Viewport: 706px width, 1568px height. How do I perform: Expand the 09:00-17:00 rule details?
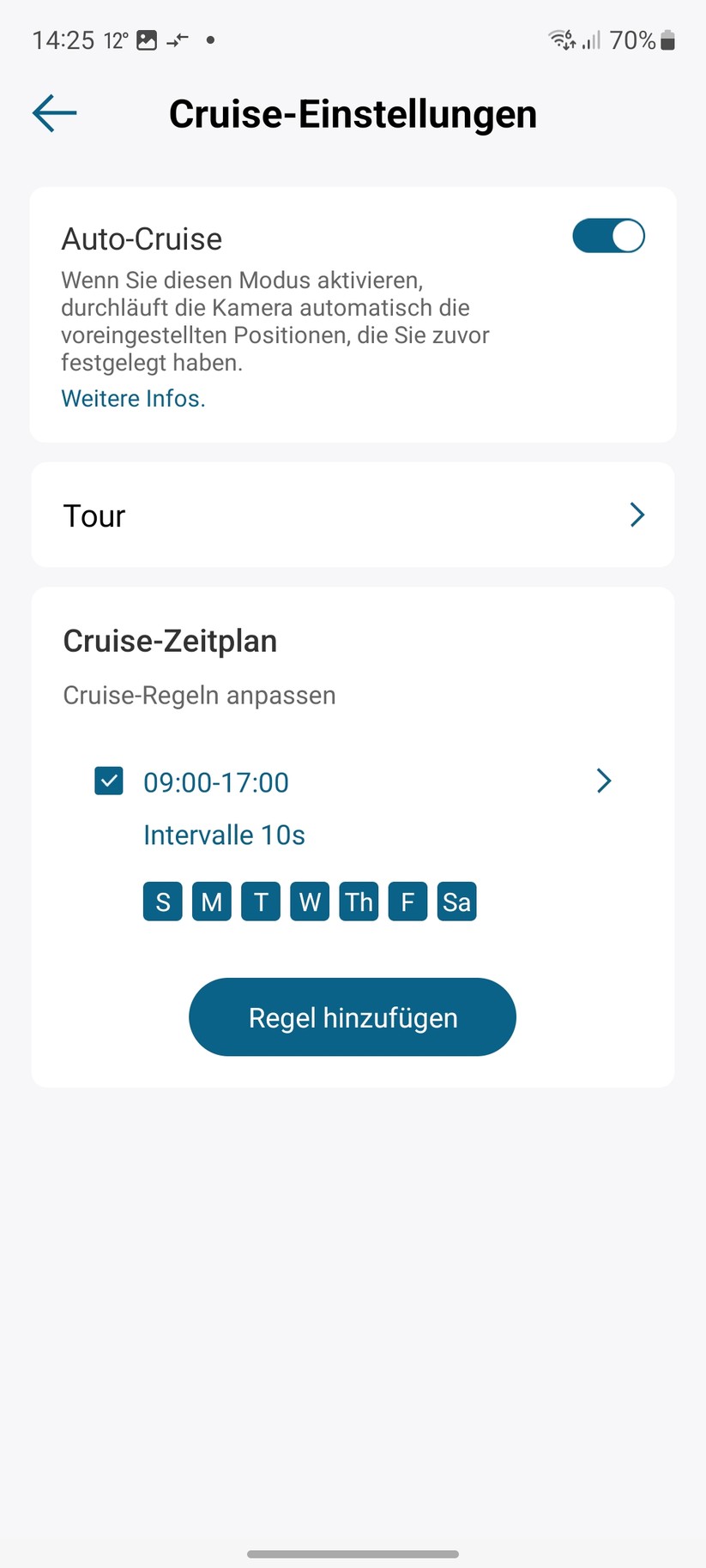coord(603,781)
